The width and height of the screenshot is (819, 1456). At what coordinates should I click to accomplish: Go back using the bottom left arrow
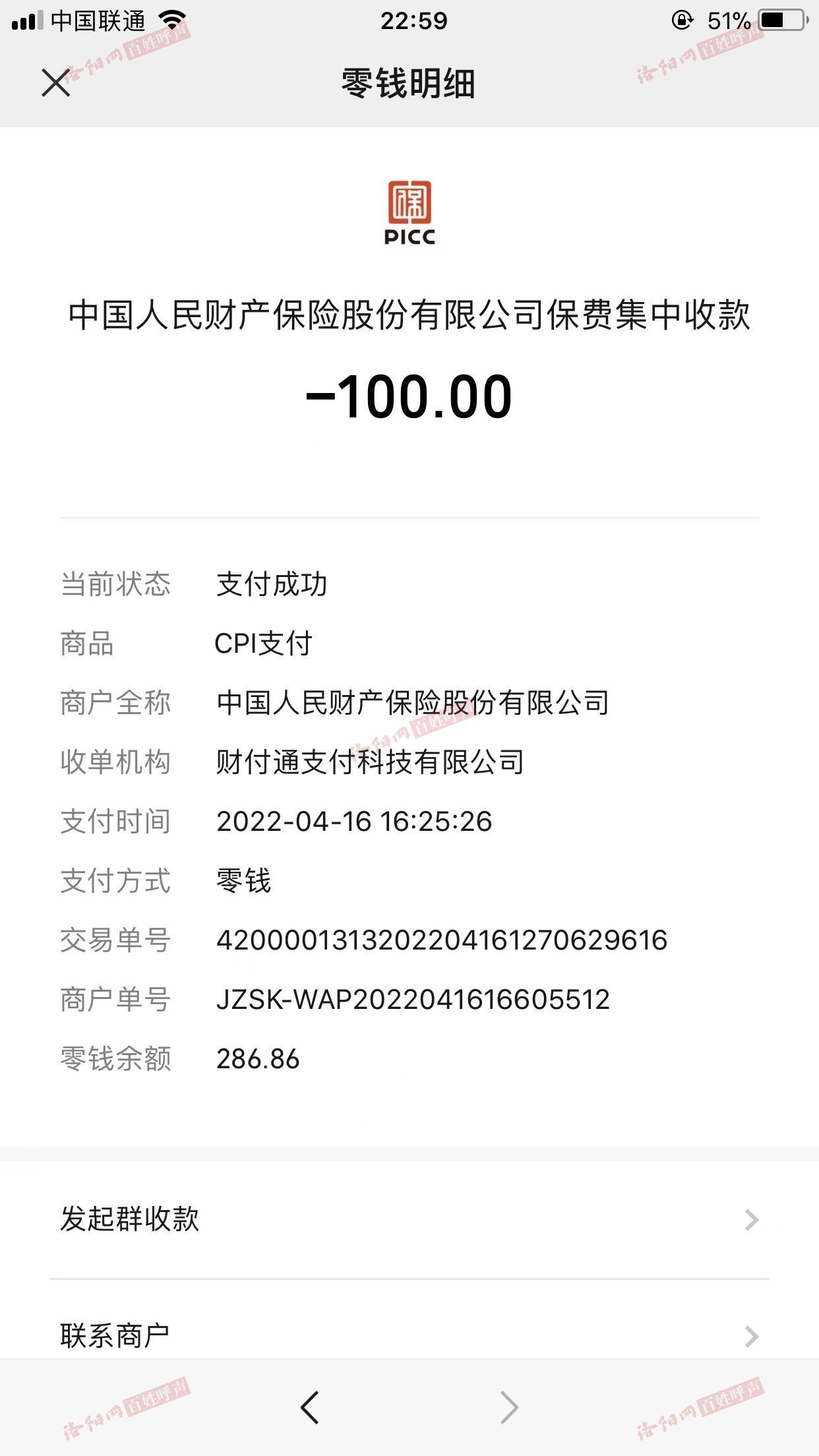(x=310, y=1408)
